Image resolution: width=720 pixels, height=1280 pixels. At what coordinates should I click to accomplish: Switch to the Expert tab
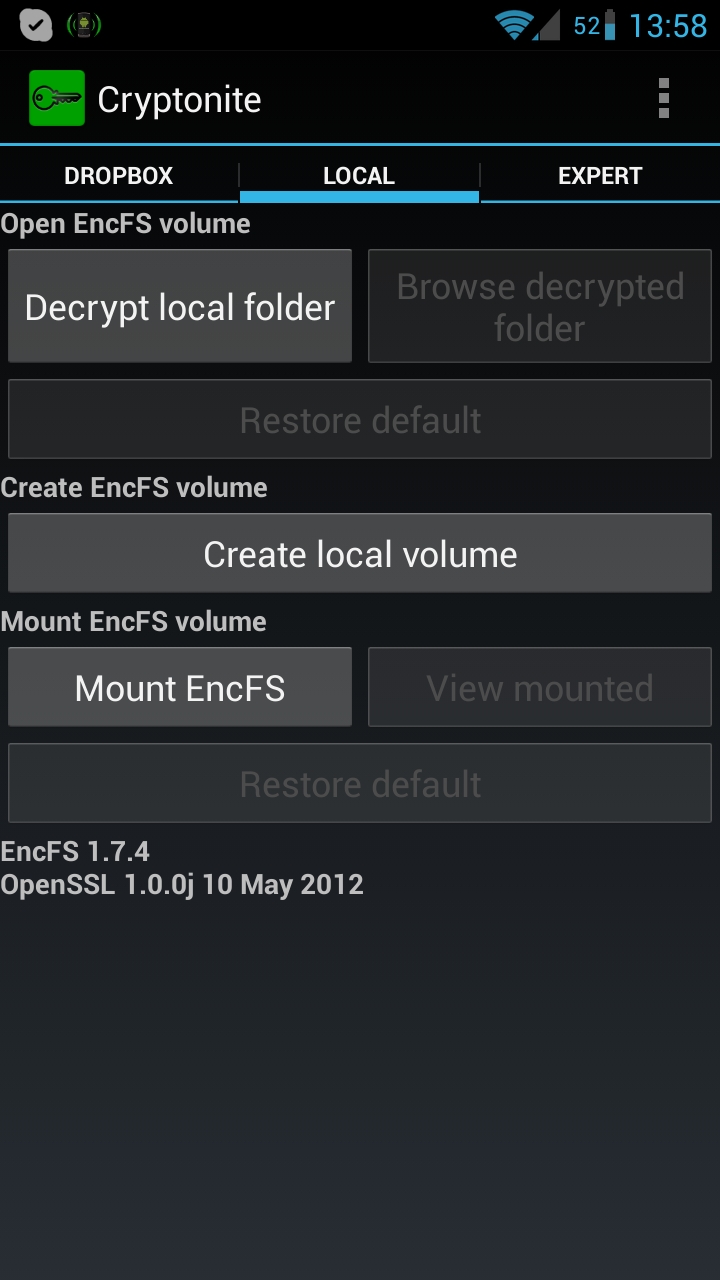[600, 175]
